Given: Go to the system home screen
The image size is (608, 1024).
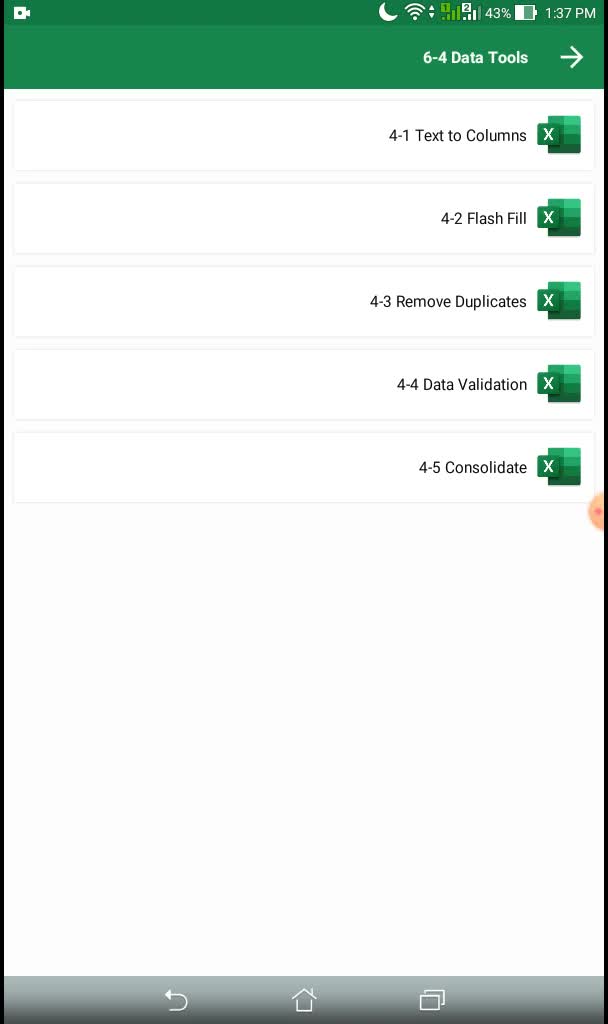Looking at the screenshot, I should point(304,999).
